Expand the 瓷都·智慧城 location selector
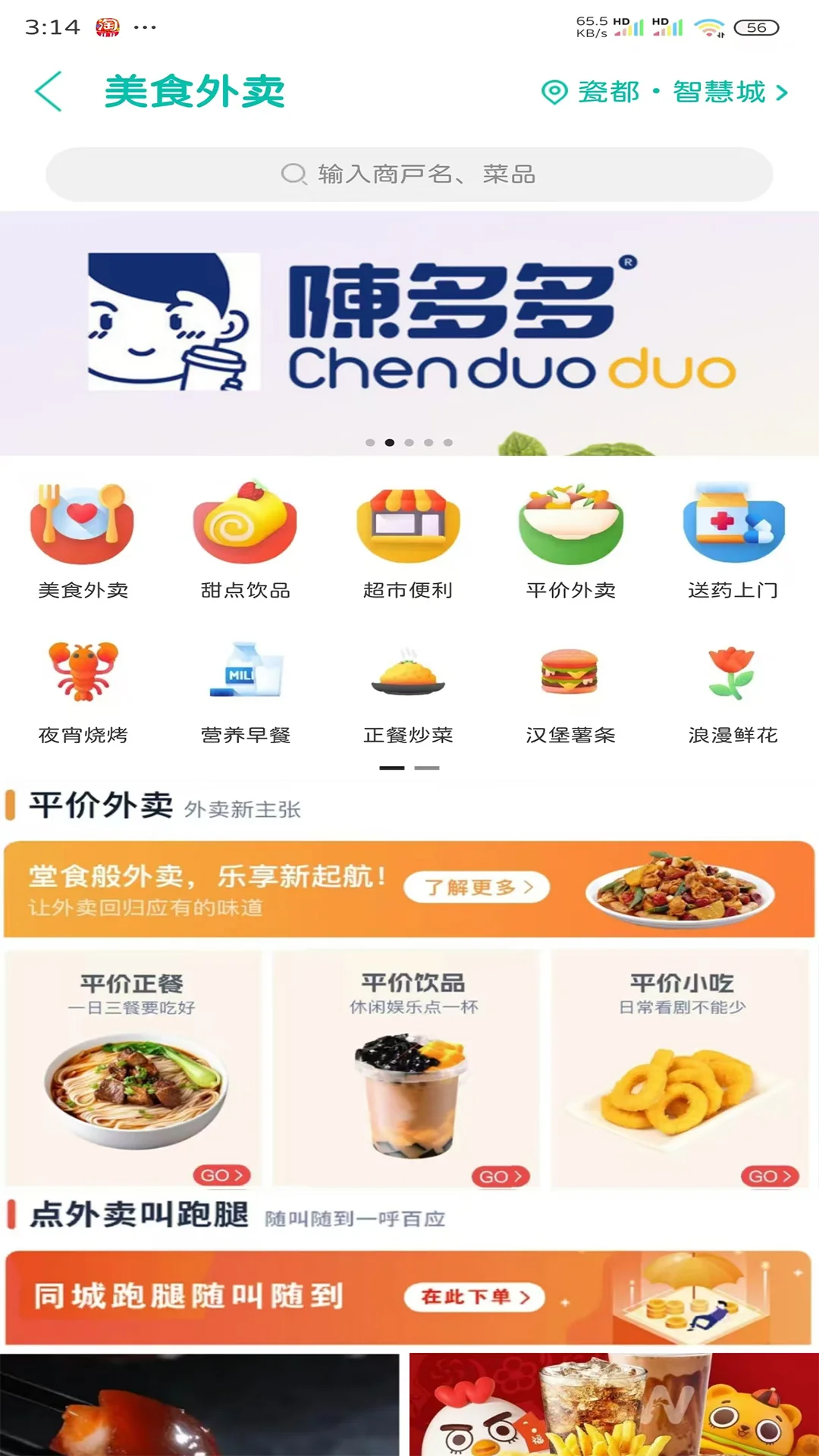The width and height of the screenshot is (819, 1456). (x=661, y=93)
